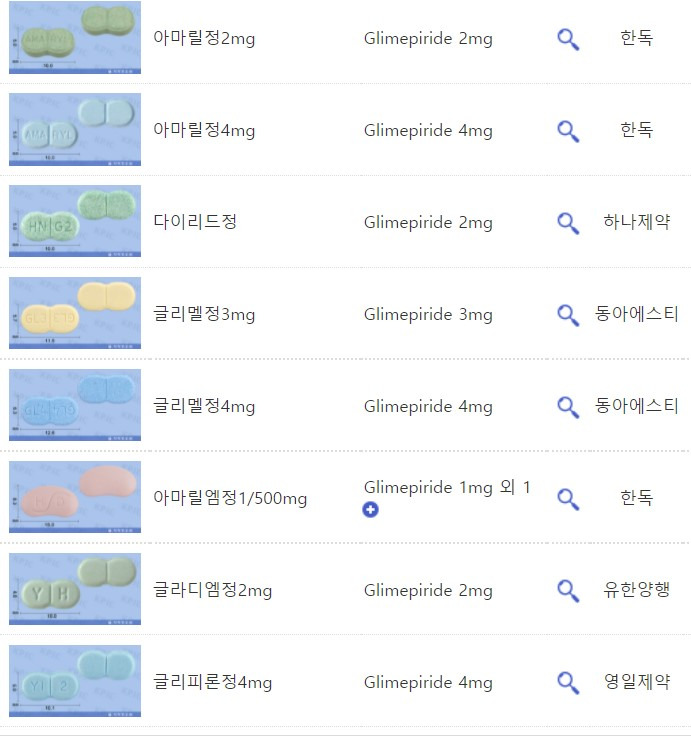
Task: Open the 글리멜정4mg row
Action: (204, 407)
